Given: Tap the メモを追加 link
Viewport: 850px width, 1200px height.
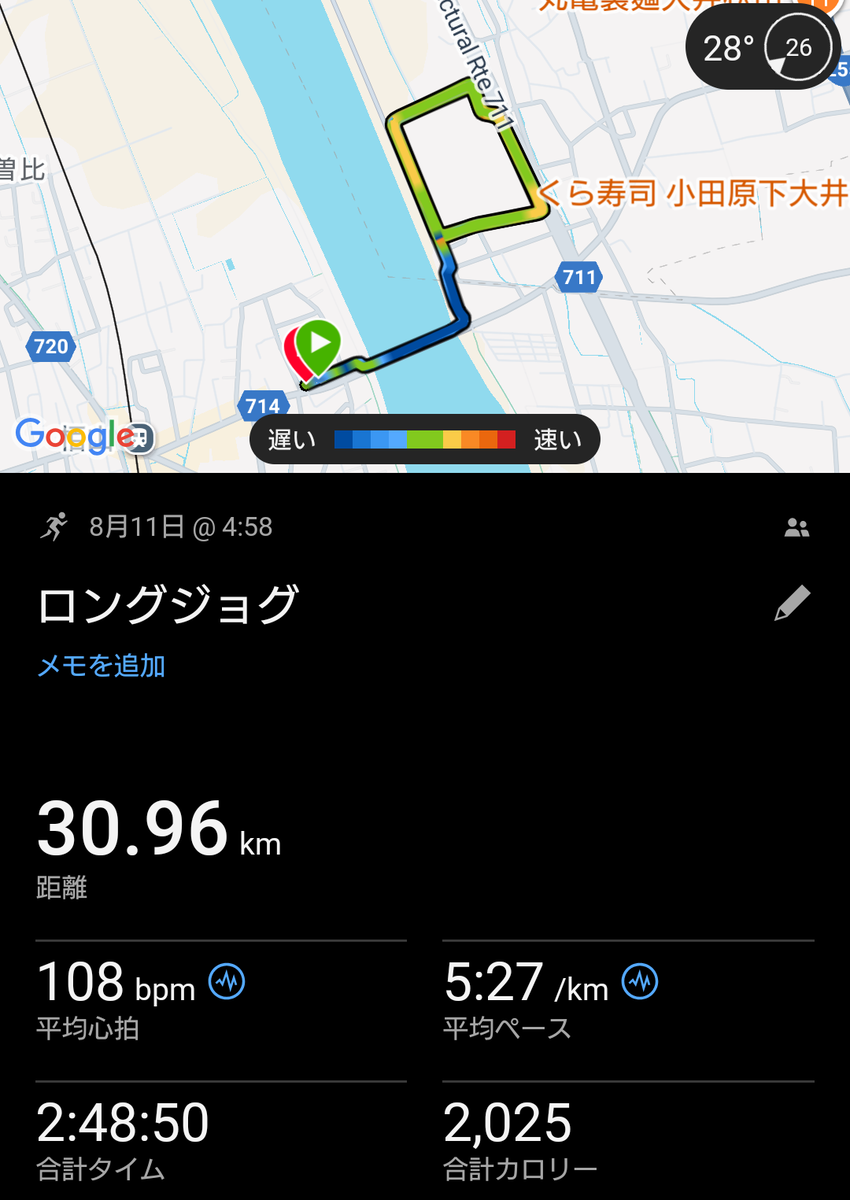Looking at the screenshot, I should (101, 666).
